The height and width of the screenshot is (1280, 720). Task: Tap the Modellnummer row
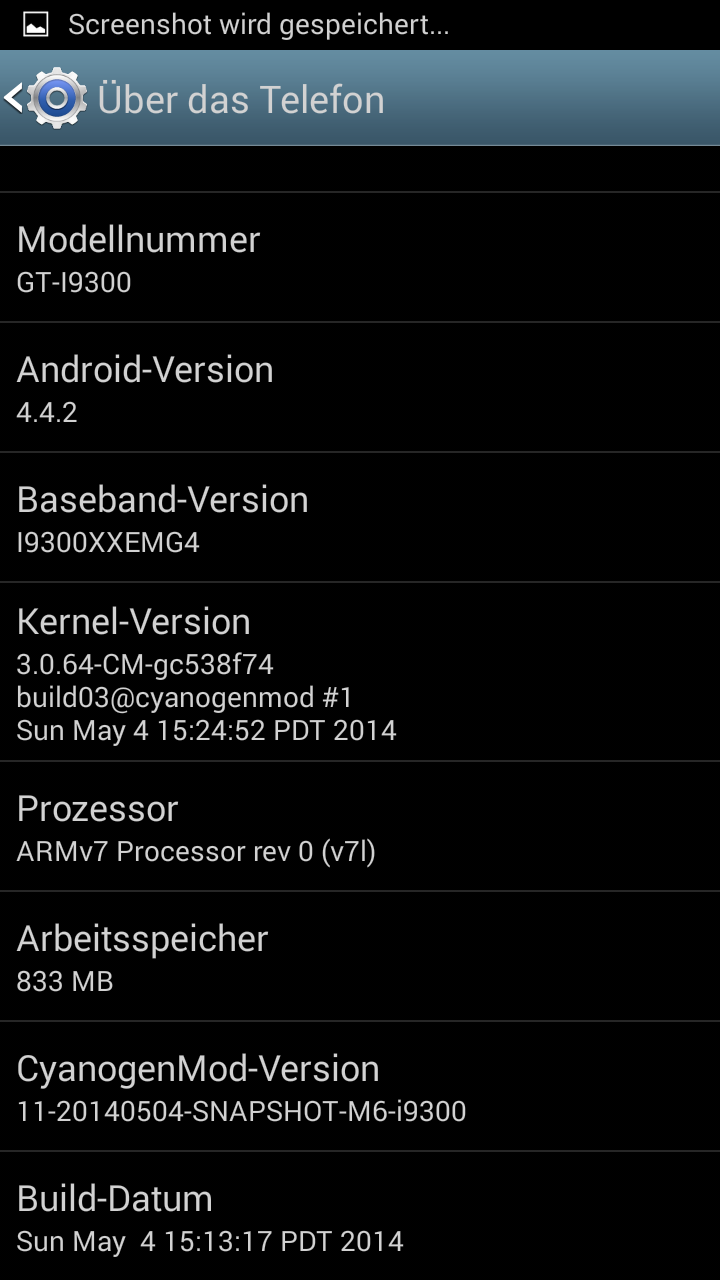(x=360, y=257)
